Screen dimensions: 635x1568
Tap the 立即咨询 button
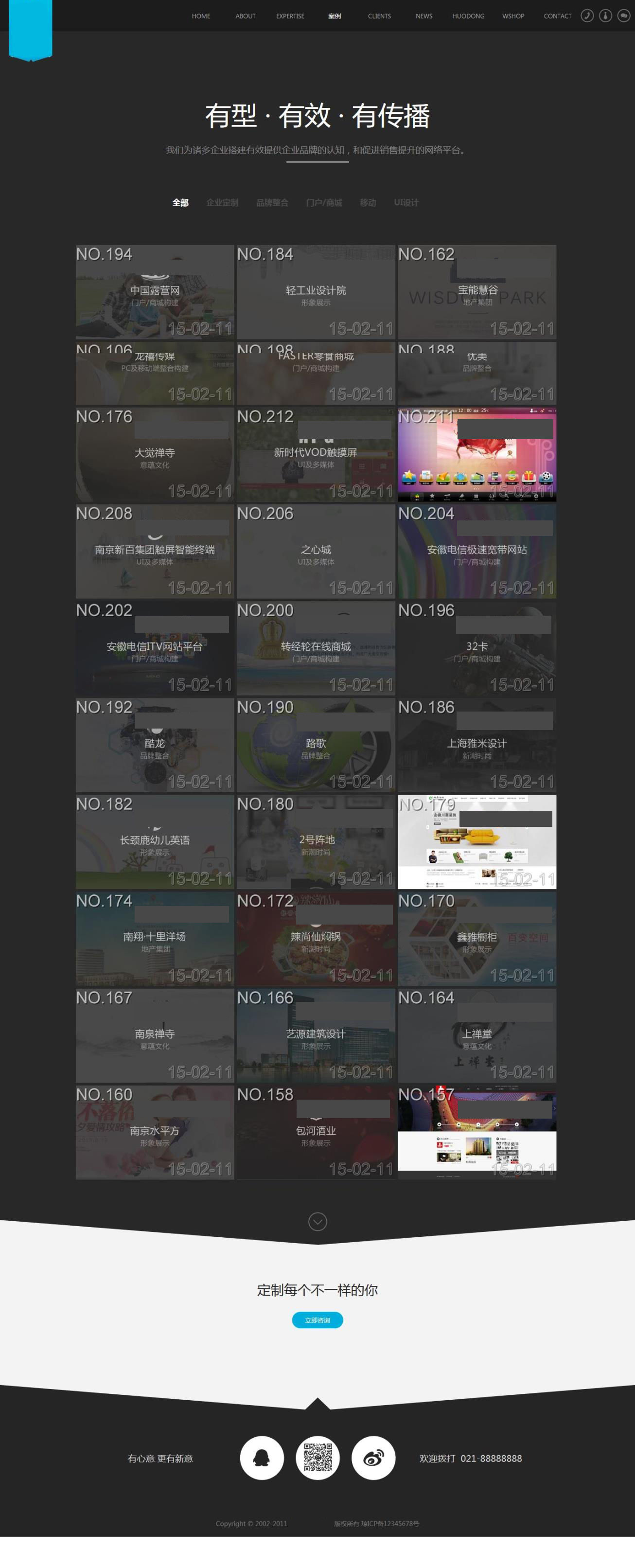point(317,1319)
